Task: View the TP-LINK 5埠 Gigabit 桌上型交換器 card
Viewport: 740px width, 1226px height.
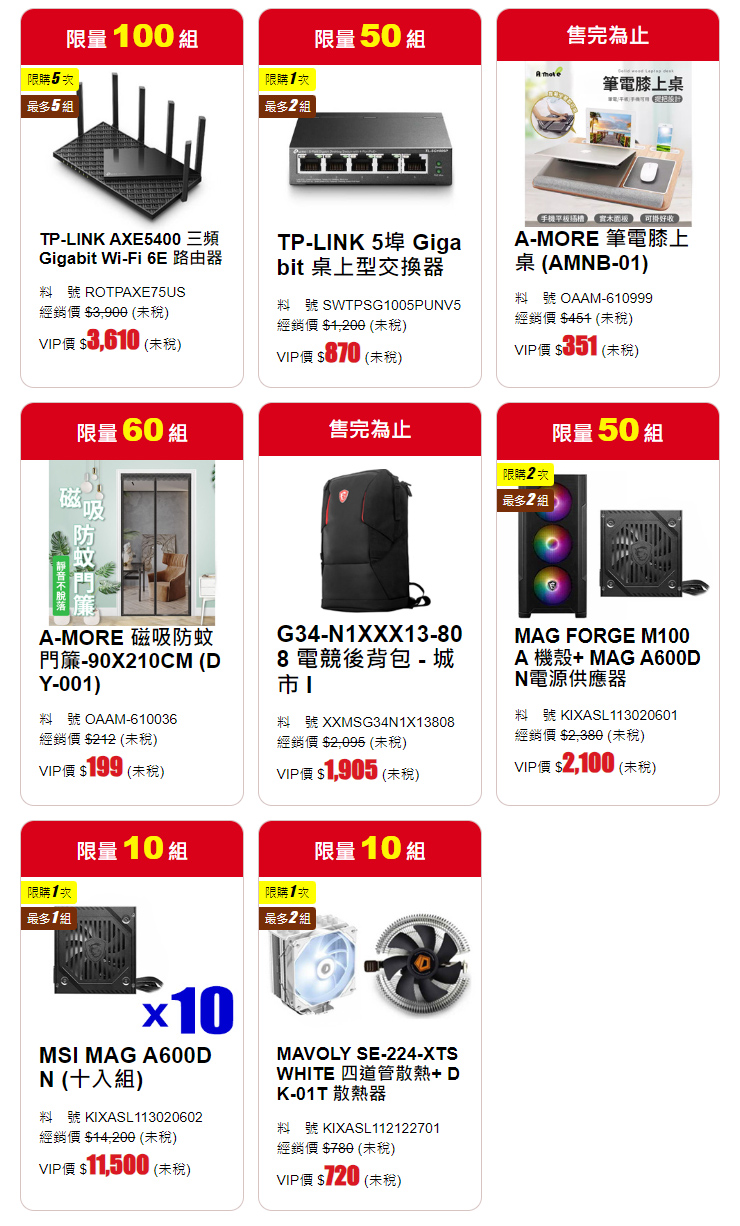Action: point(369,255)
